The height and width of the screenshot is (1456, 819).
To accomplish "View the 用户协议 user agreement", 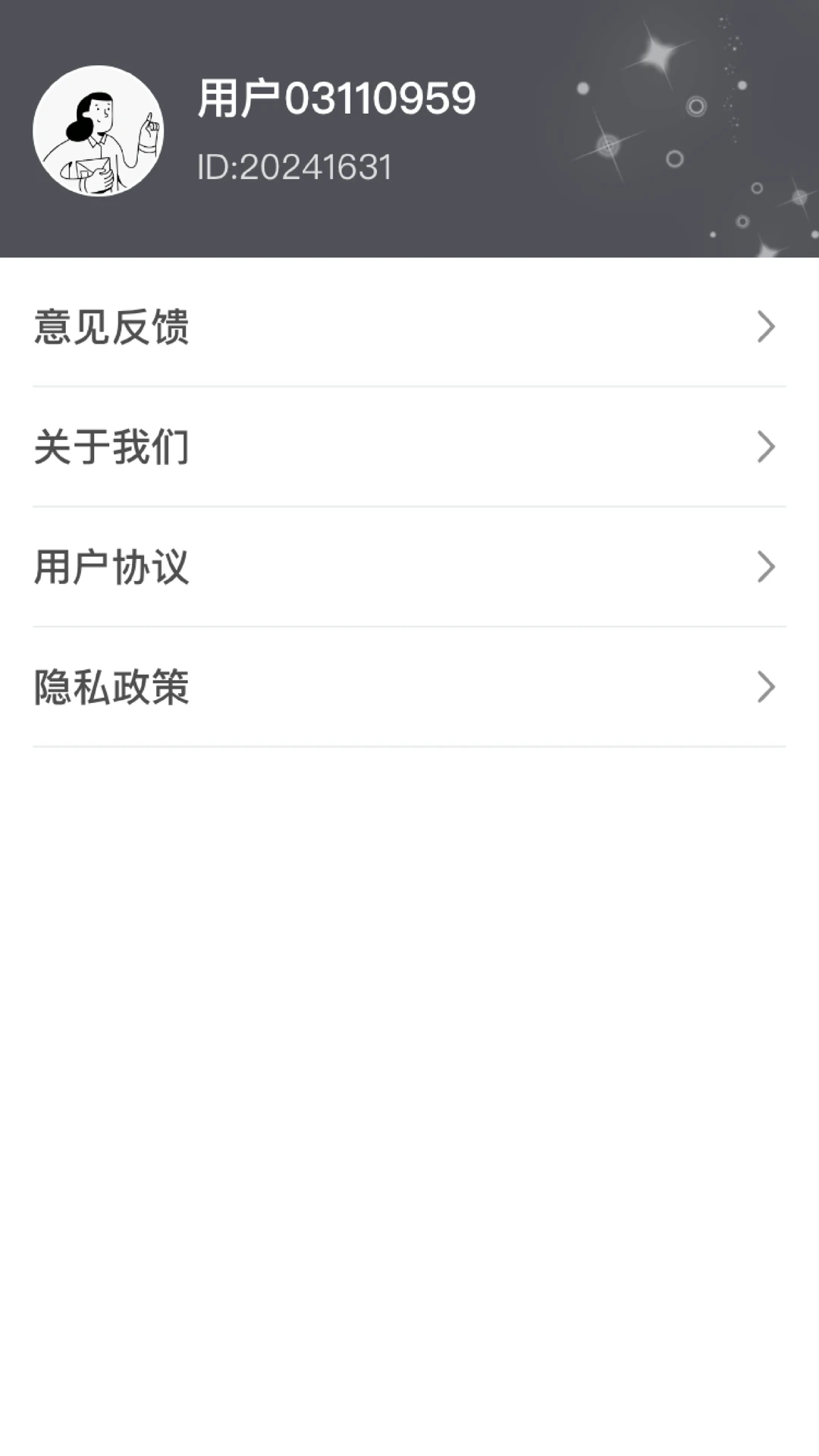I will click(x=409, y=566).
